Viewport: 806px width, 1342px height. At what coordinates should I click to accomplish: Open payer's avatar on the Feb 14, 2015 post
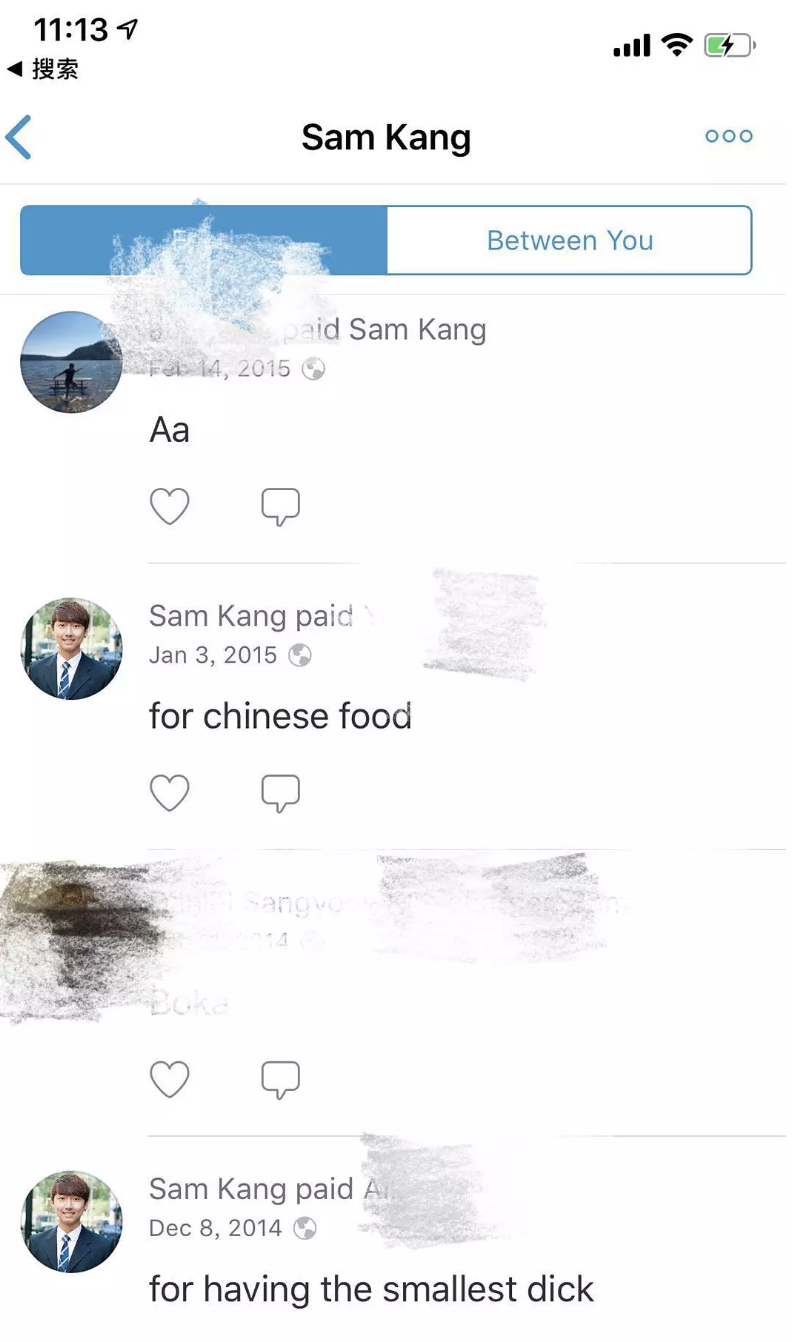(71, 362)
